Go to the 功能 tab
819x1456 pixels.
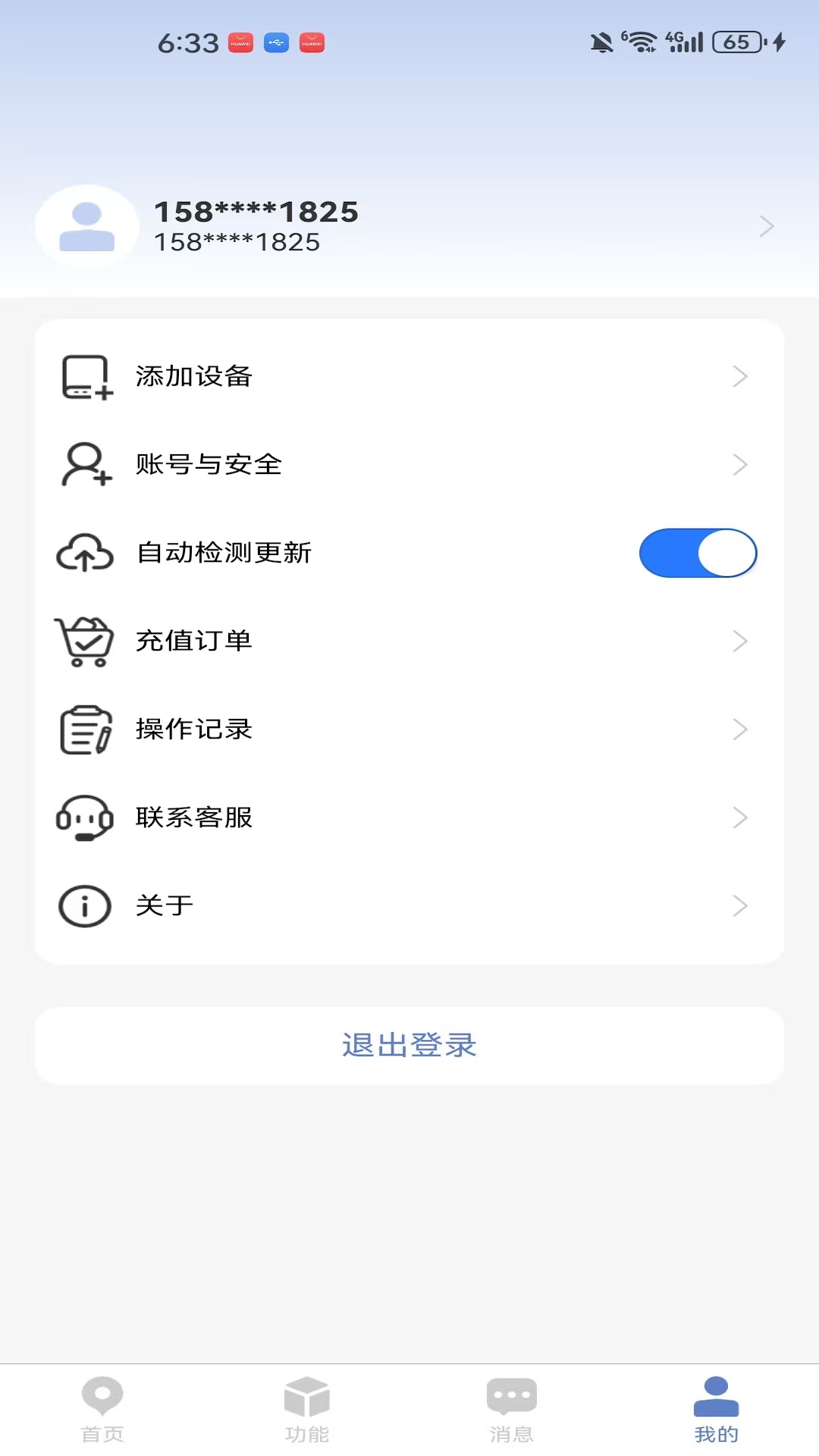click(x=307, y=1410)
